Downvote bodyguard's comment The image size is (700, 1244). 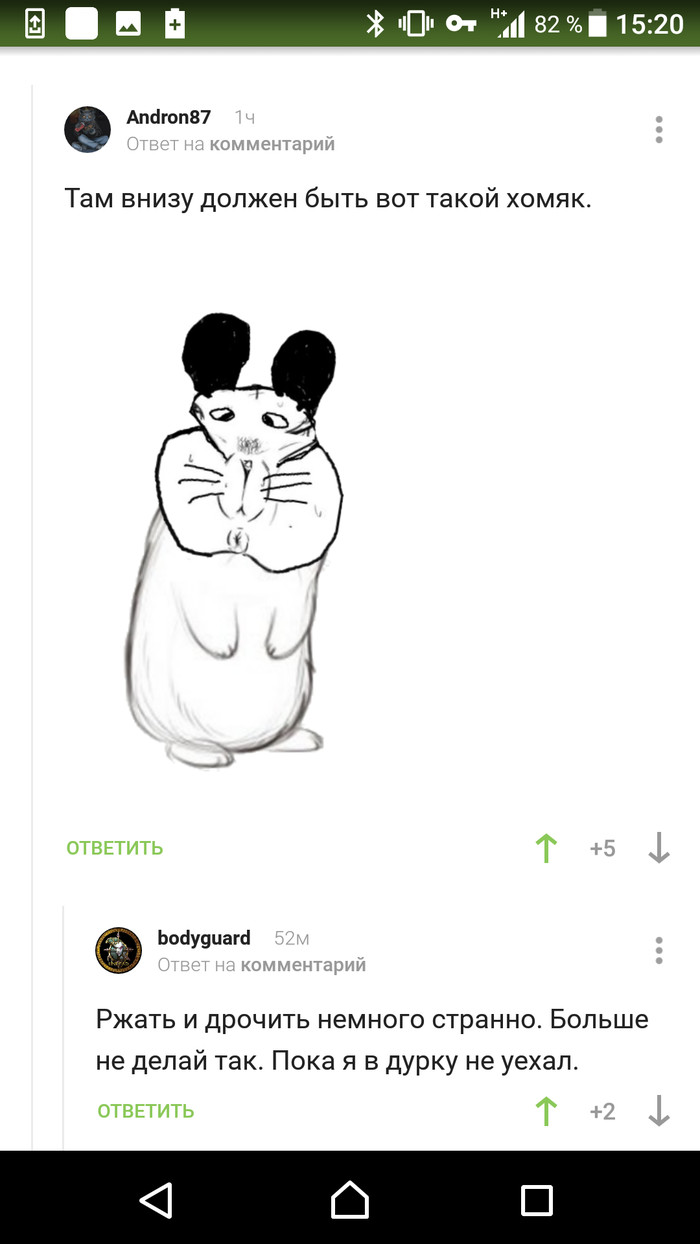[x=658, y=1111]
